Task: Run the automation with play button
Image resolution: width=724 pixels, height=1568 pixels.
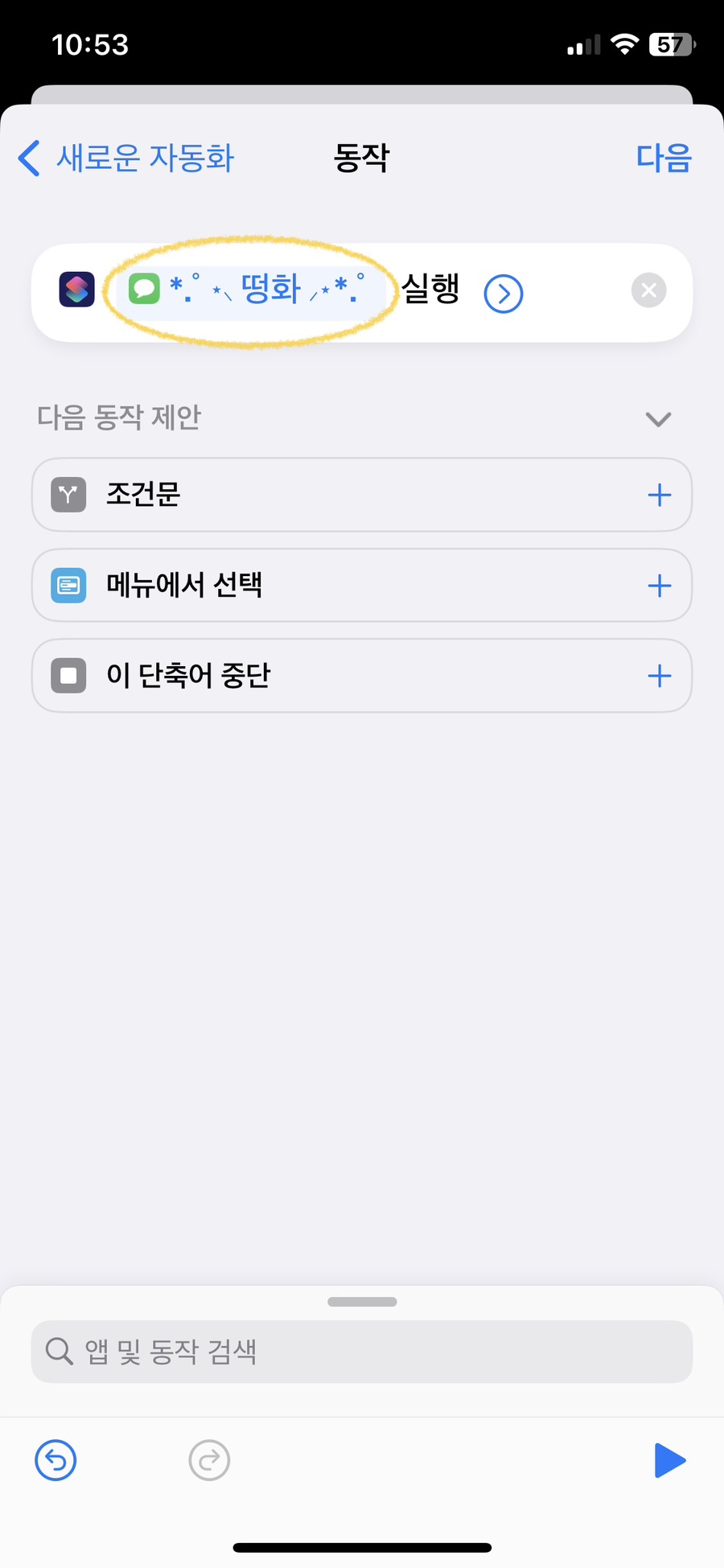Action: pyautogui.click(x=669, y=1460)
